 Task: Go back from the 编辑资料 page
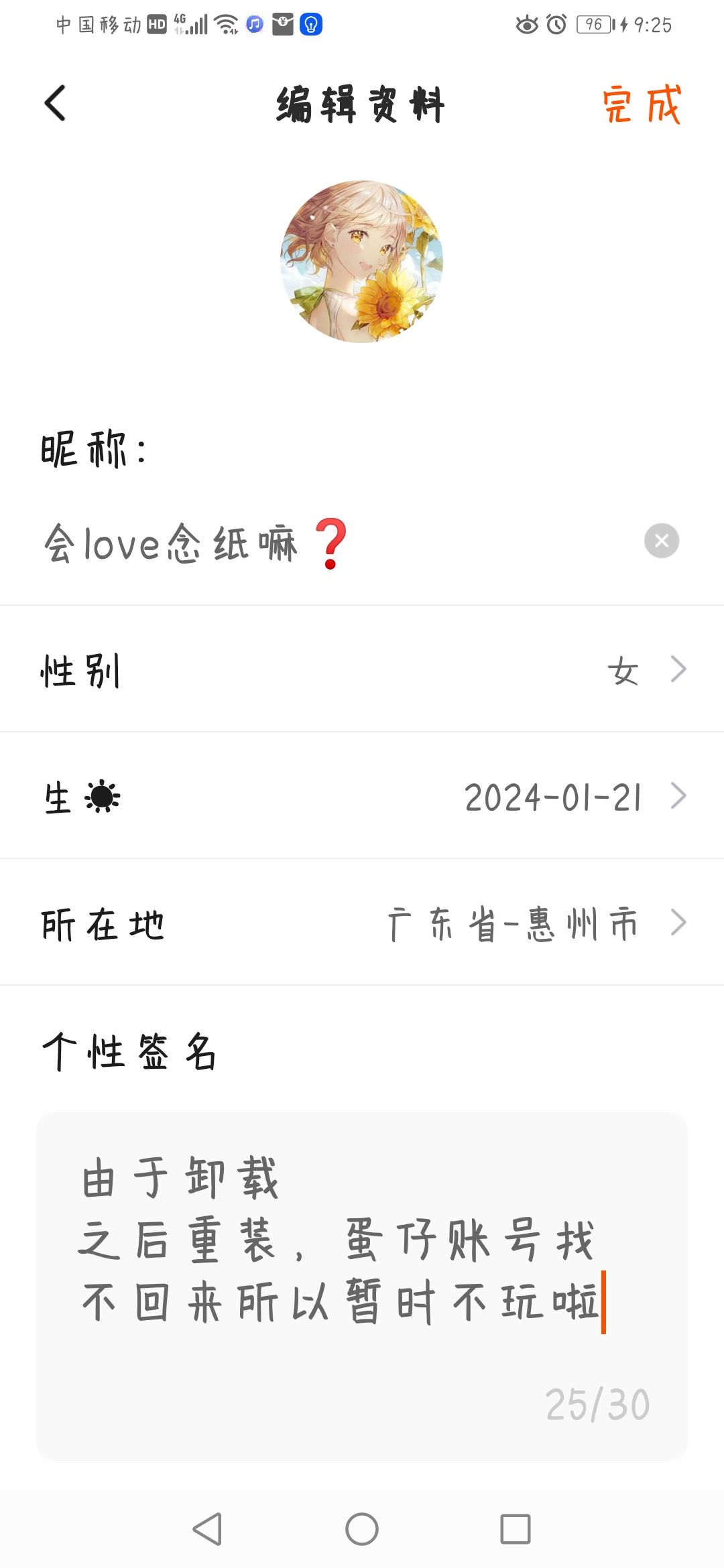pyautogui.click(x=55, y=103)
